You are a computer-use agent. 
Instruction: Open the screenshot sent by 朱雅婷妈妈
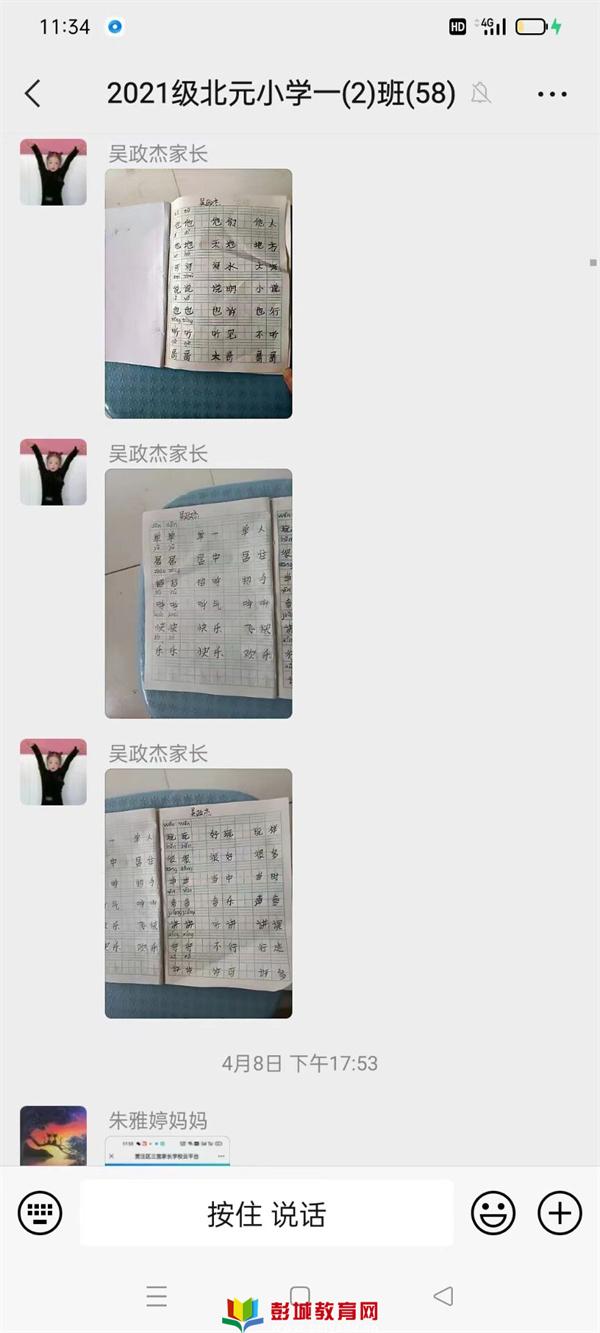pyautogui.click(x=168, y=1150)
